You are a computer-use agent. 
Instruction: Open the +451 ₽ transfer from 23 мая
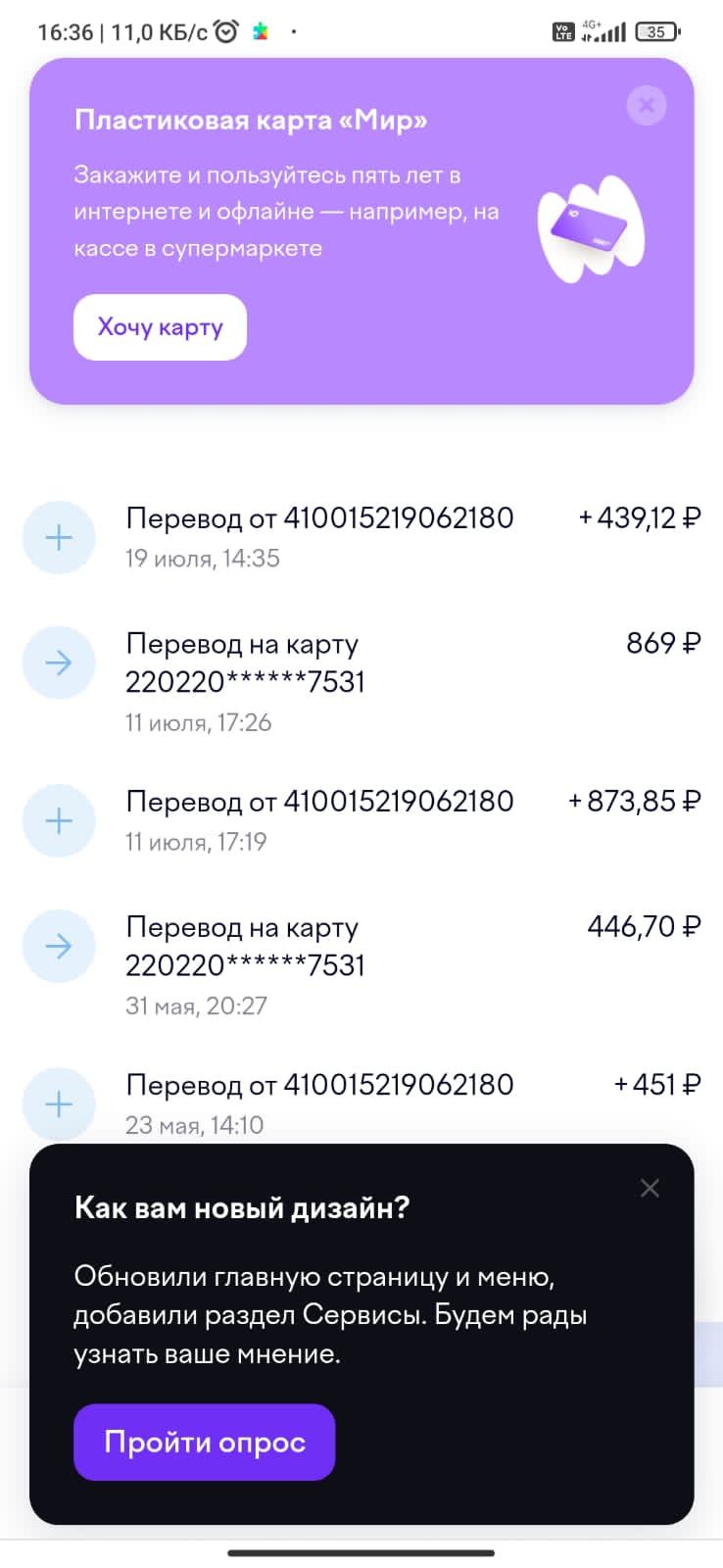click(361, 1103)
